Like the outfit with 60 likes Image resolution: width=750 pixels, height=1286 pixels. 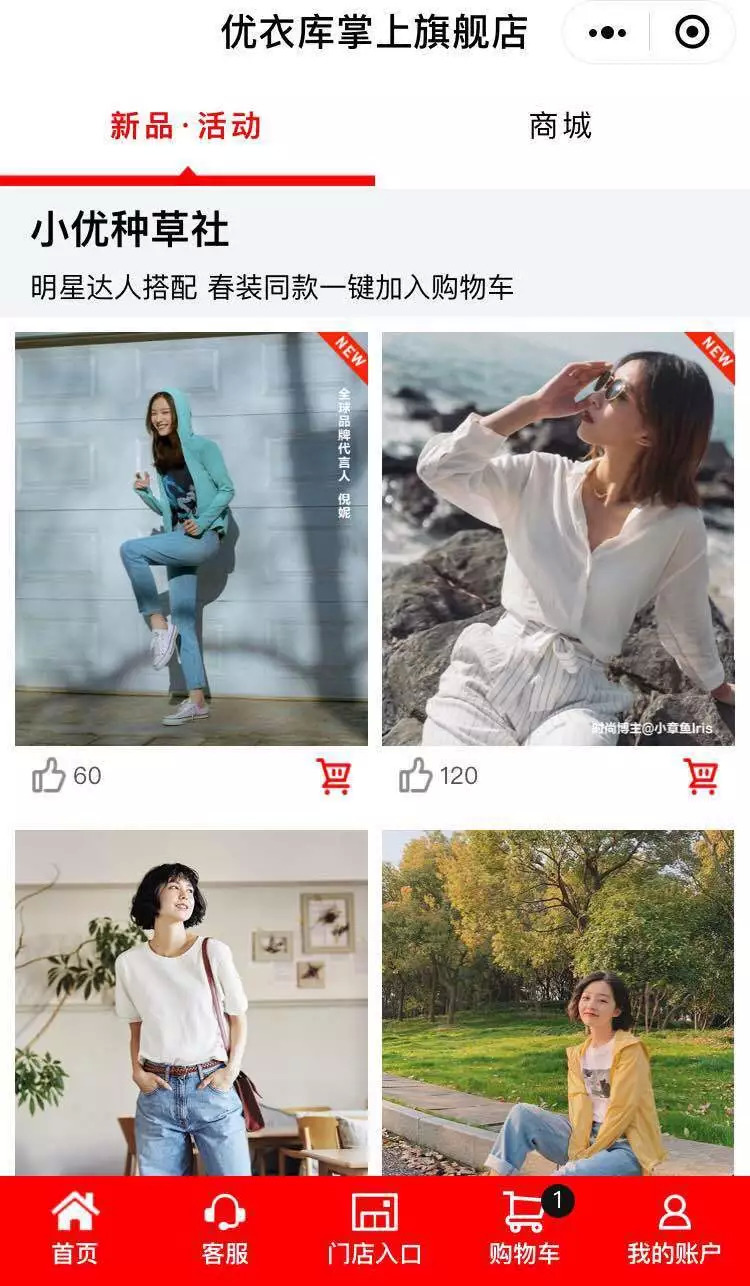pyautogui.click(x=49, y=775)
